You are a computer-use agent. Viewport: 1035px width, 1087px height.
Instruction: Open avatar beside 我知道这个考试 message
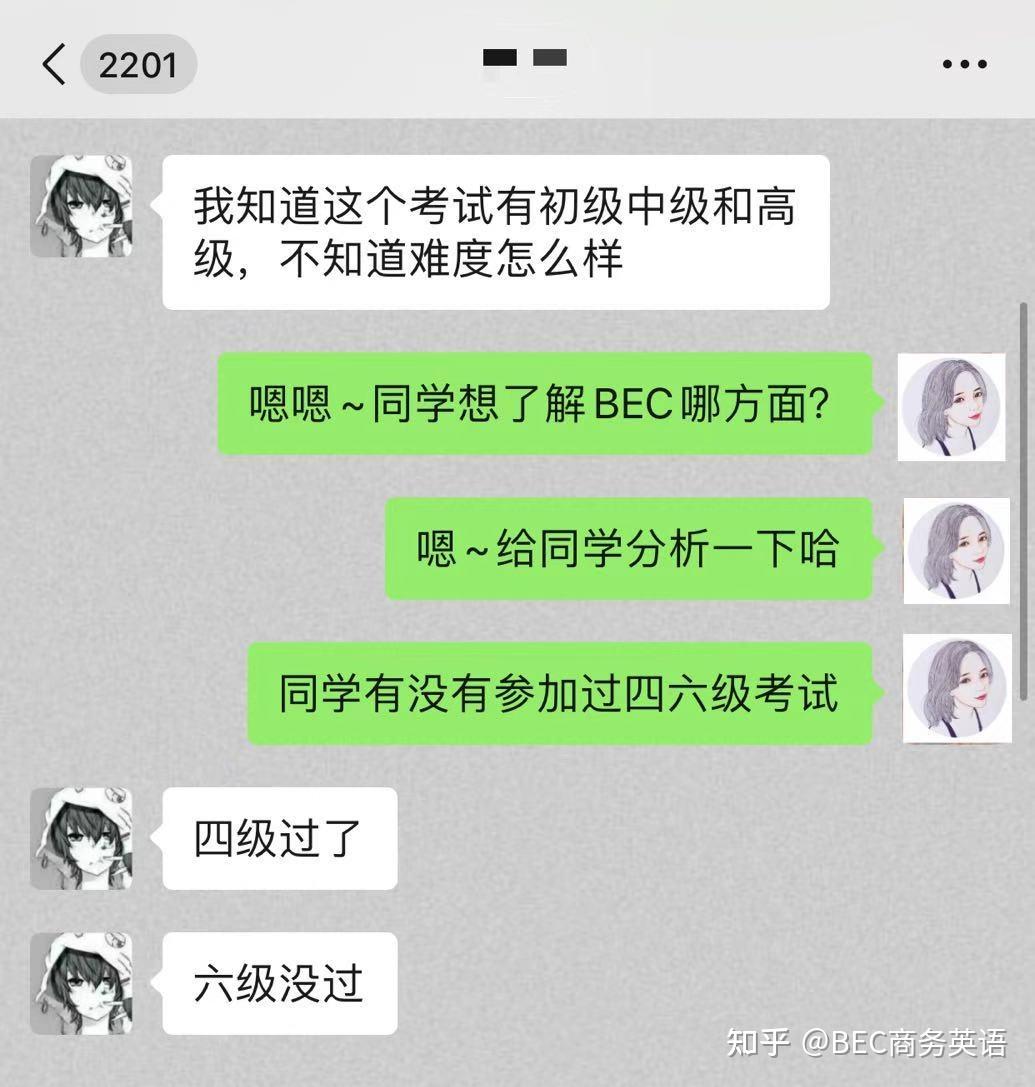click(81, 206)
